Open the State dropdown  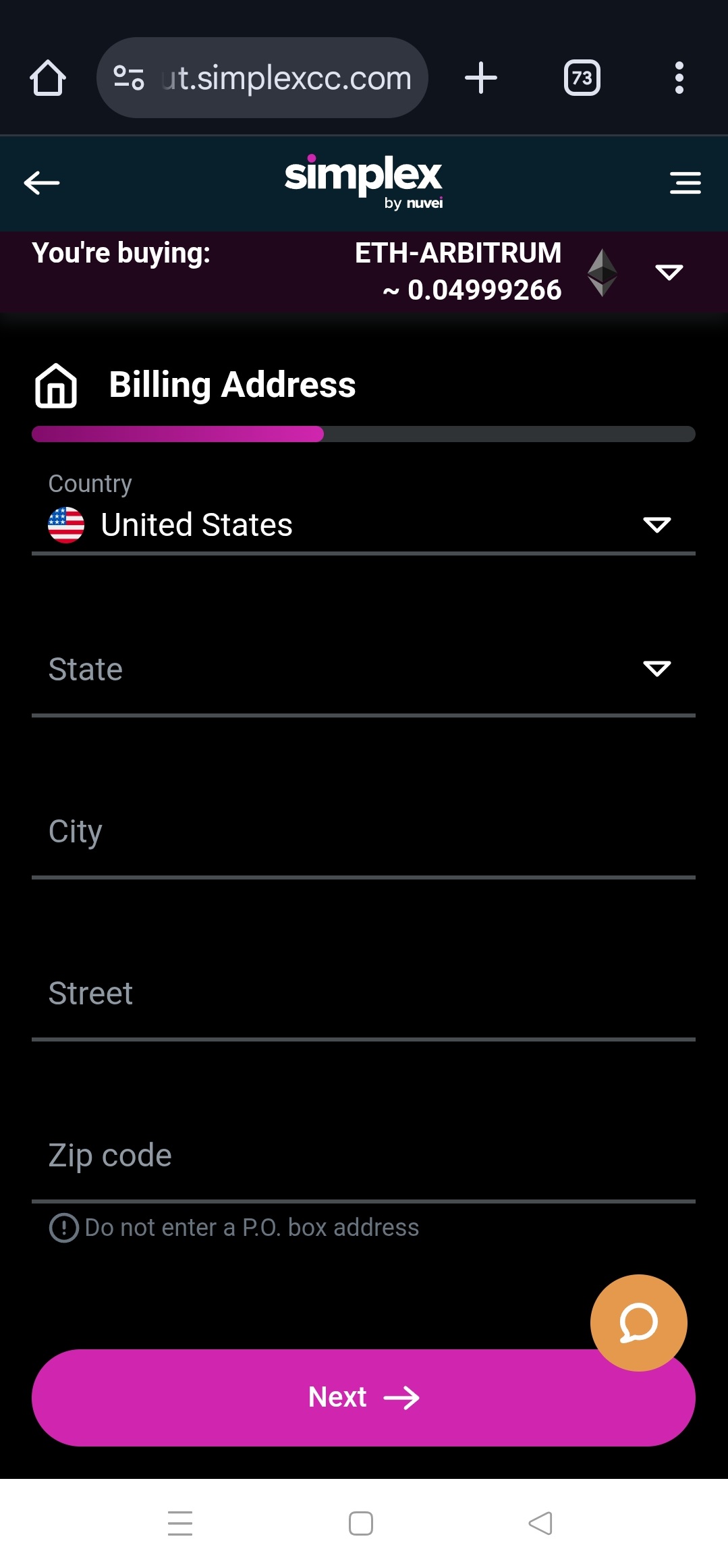pyautogui.click(x=363, y=670)
